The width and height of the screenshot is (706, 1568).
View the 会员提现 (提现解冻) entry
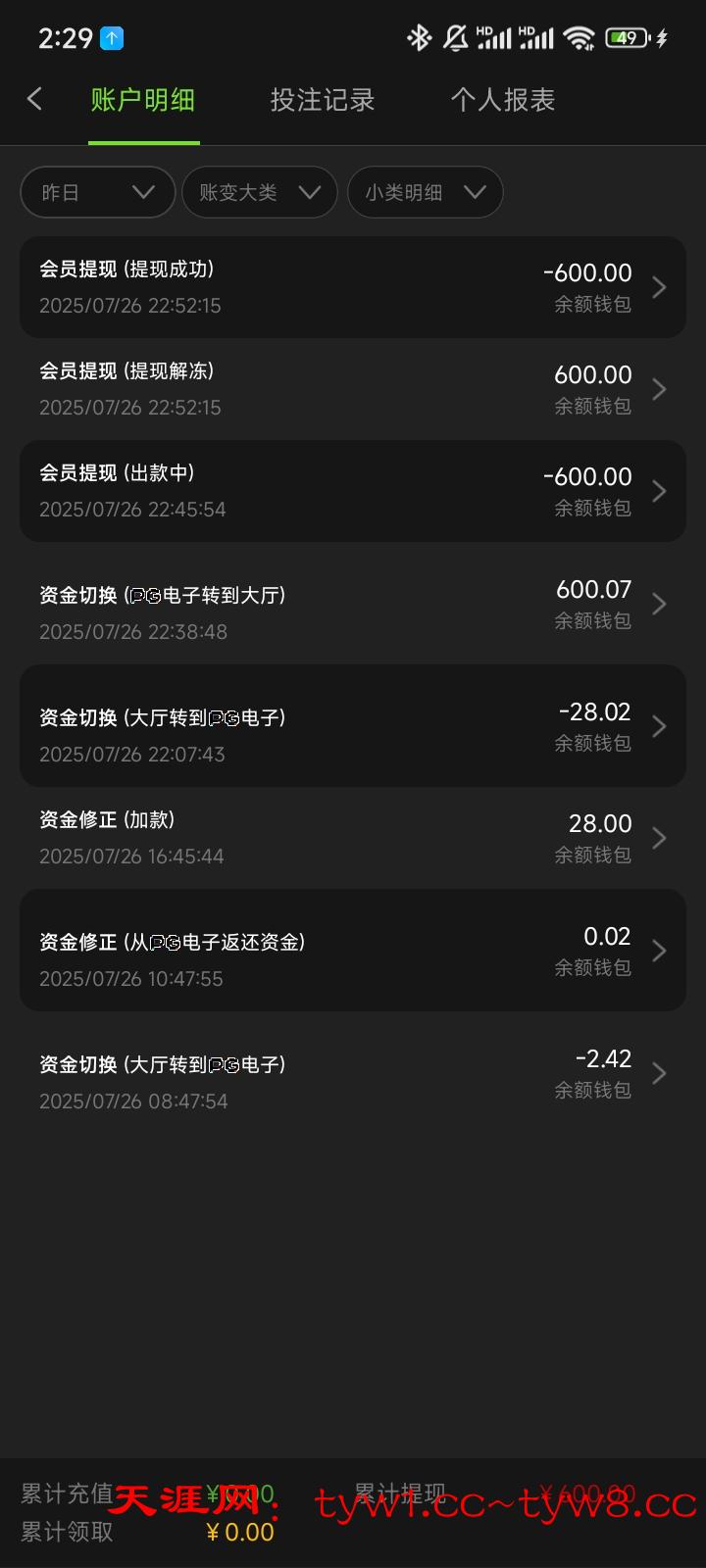click(353, 389)
